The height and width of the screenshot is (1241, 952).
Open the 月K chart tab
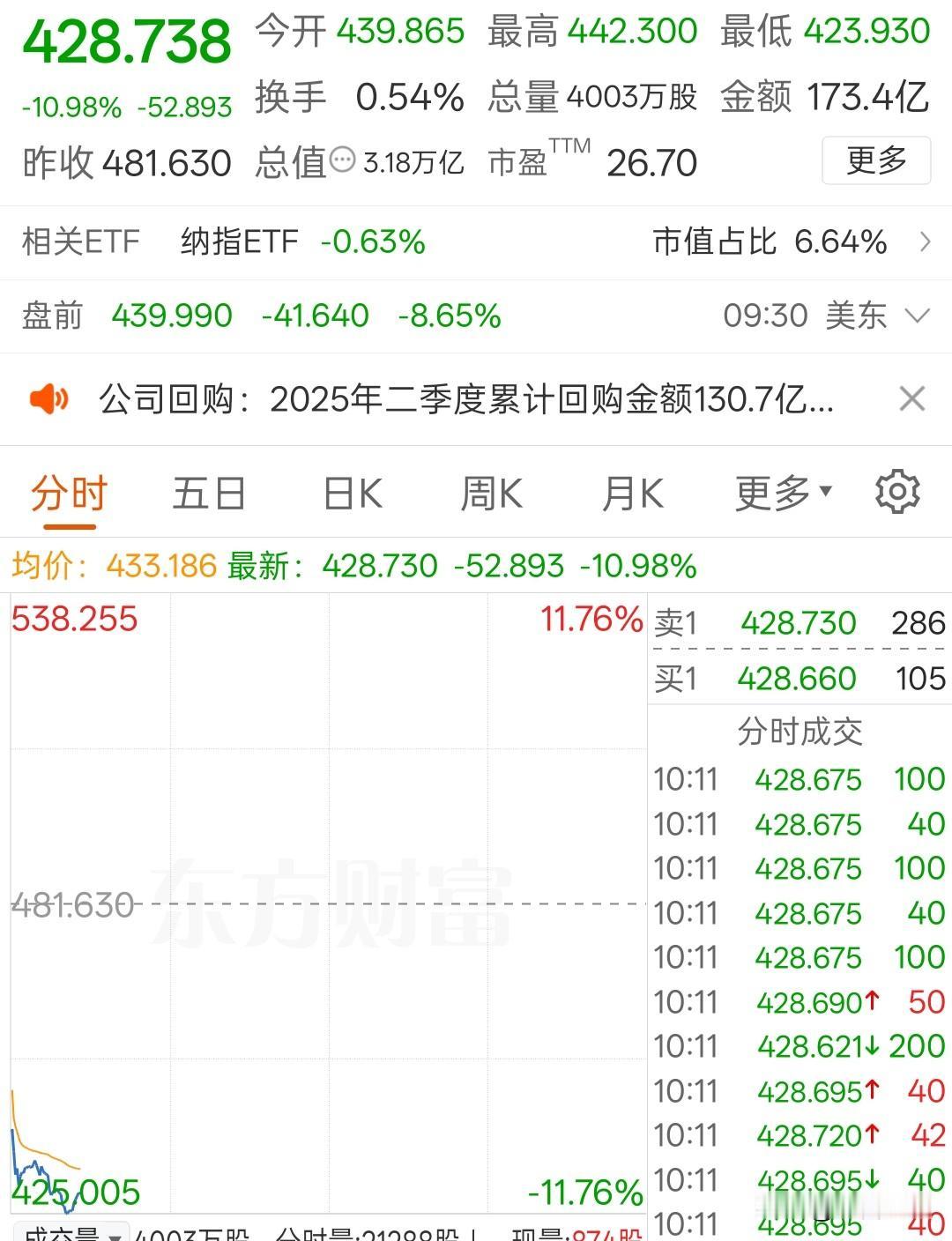(631, 494)
